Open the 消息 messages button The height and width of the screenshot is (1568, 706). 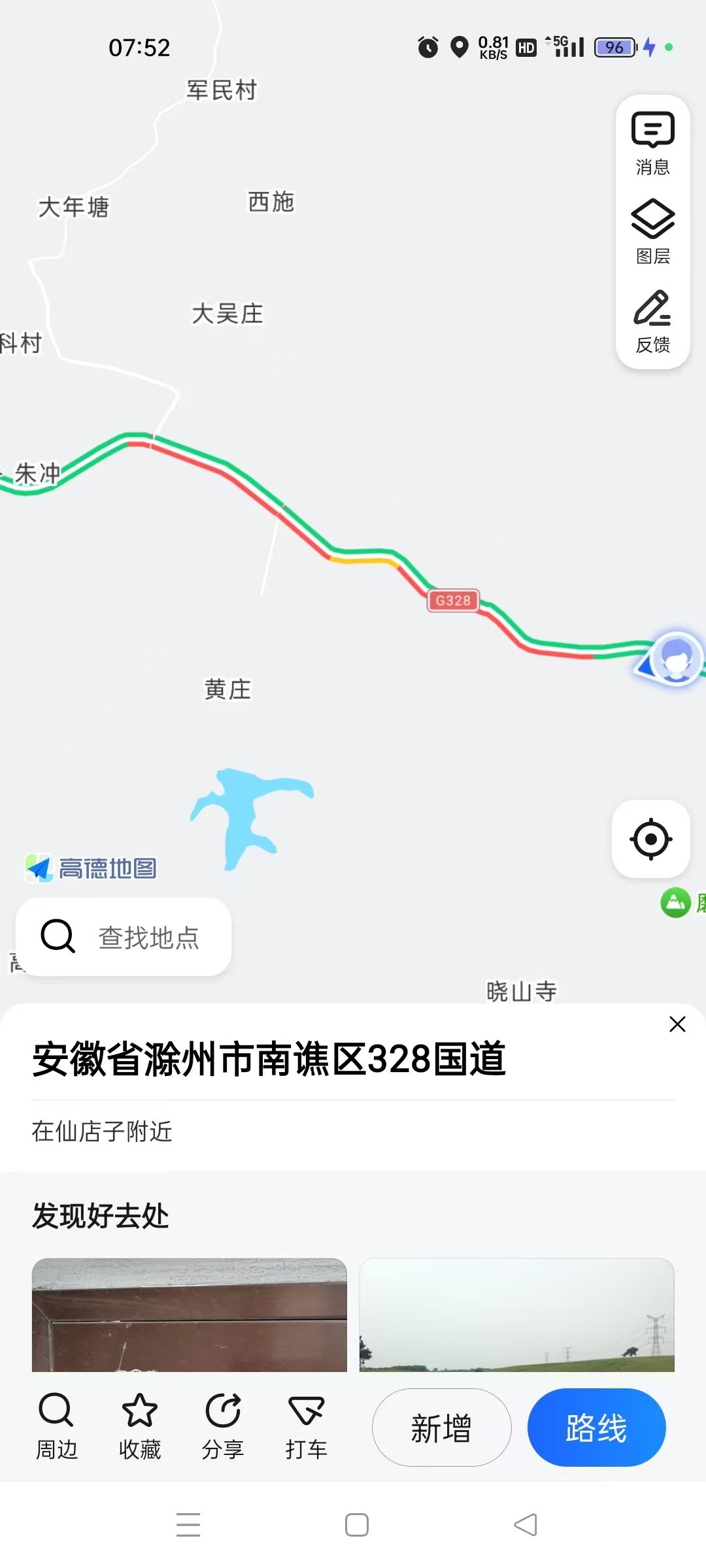(x=652, y=143)
